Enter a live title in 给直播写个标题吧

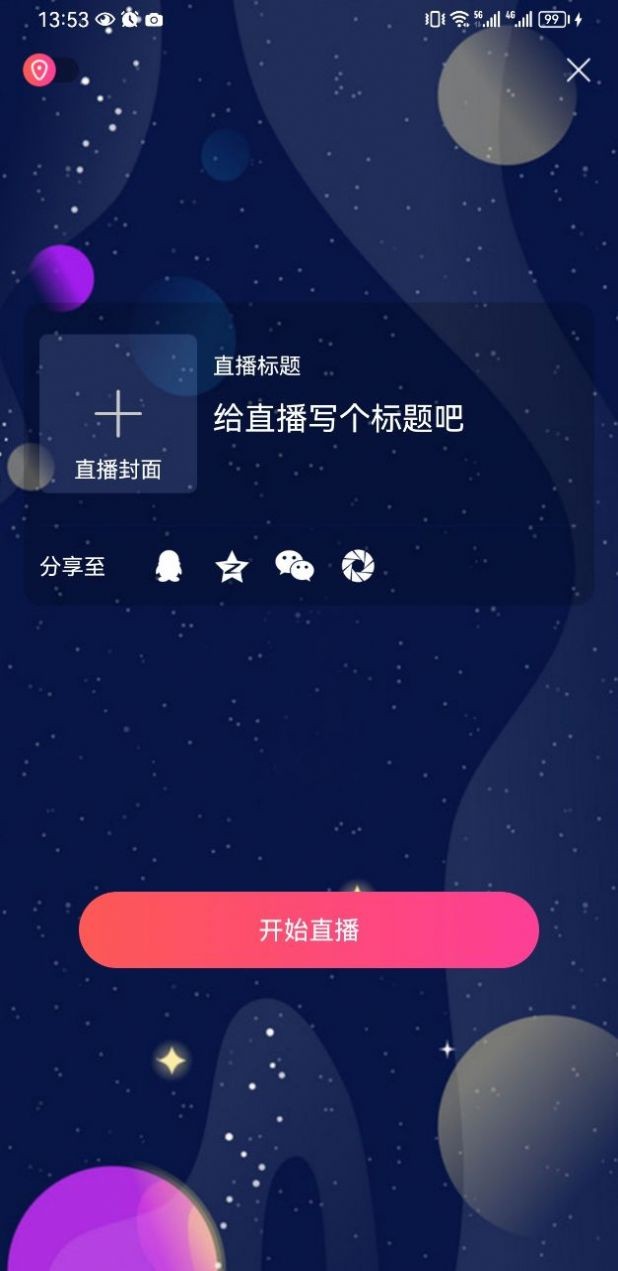tap(338, 419)
